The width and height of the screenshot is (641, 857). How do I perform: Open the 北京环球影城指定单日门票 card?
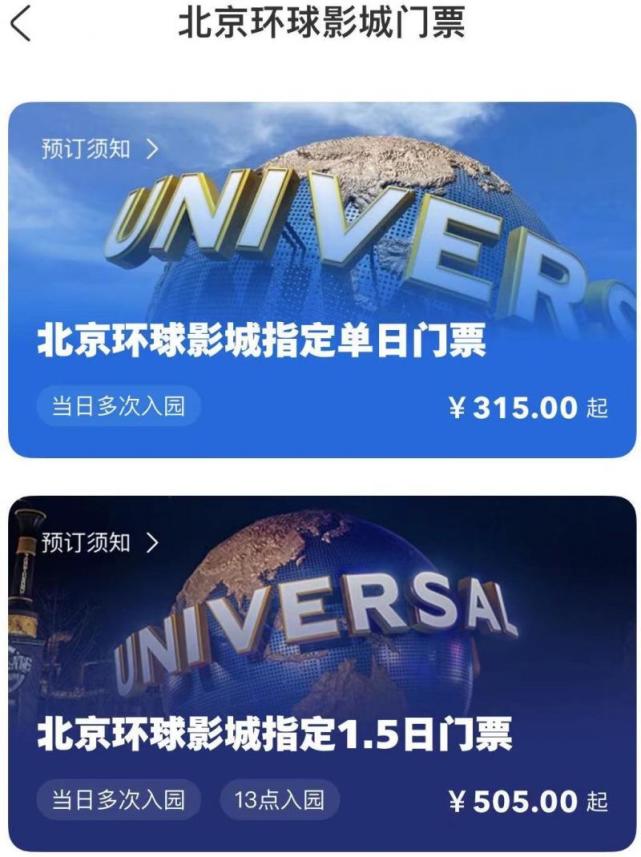(261, 341)
